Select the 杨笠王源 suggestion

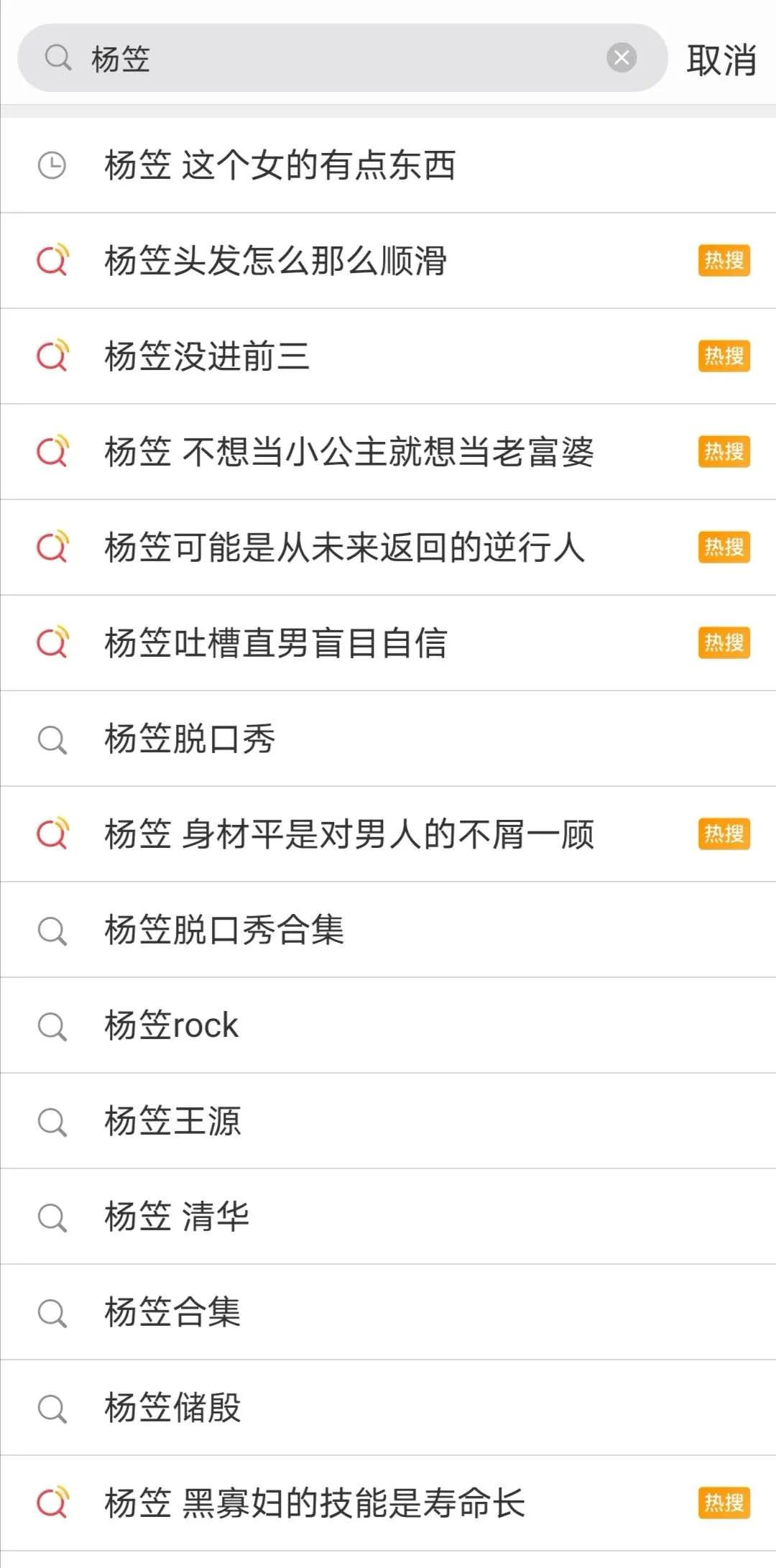(x=172, y=1121)
